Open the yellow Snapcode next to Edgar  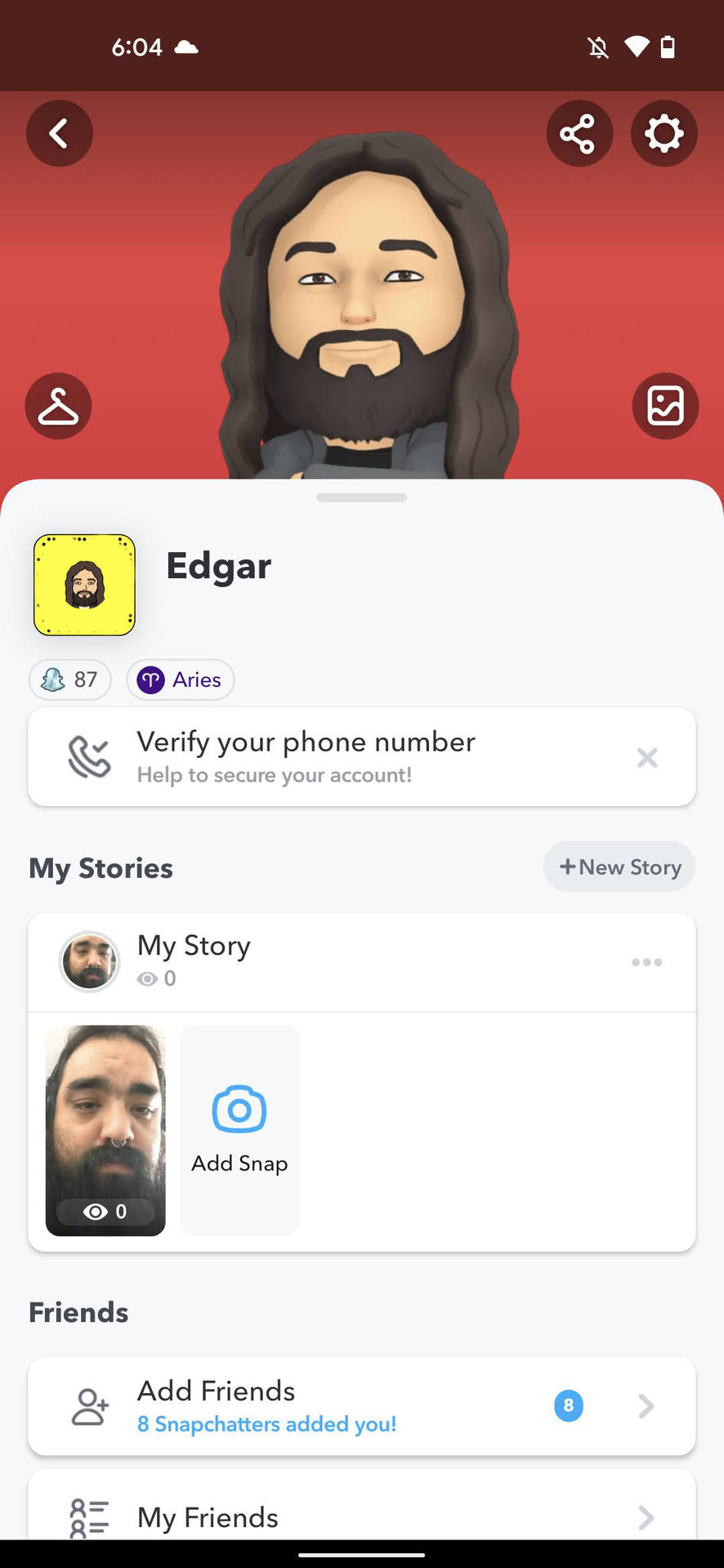coord(84,585)
